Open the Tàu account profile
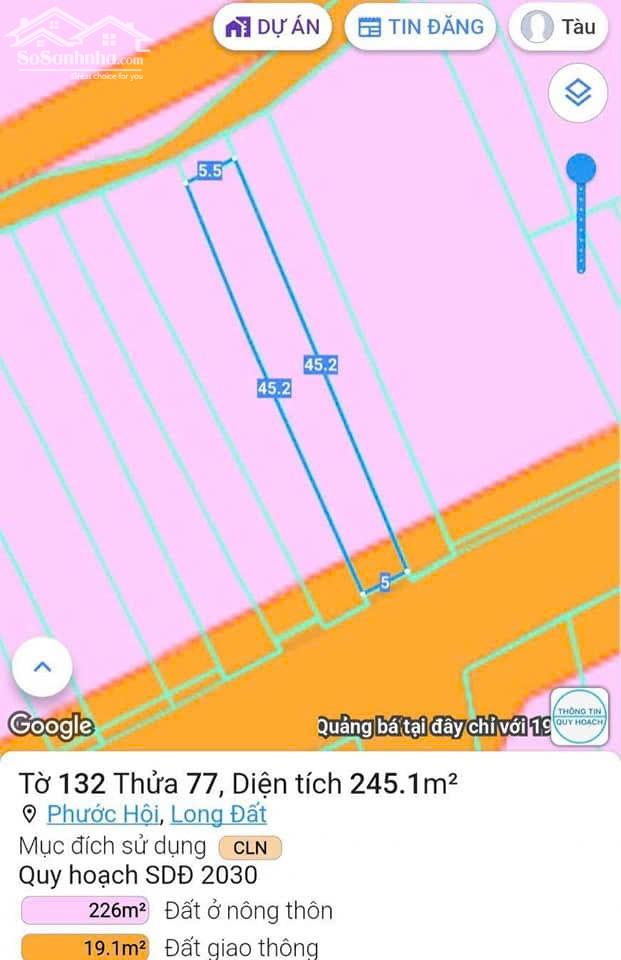The image size is (621, 960). 559,27
